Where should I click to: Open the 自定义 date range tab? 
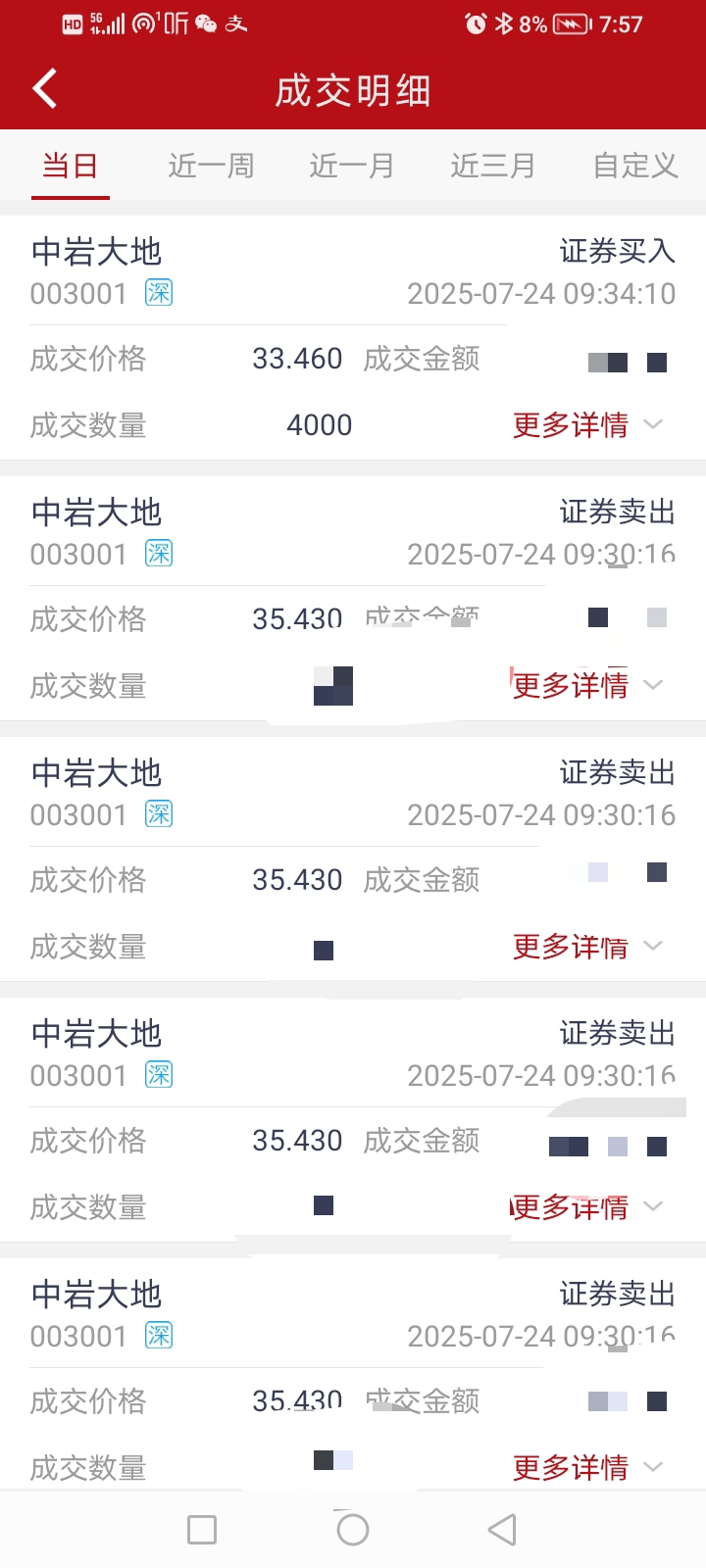635,166
